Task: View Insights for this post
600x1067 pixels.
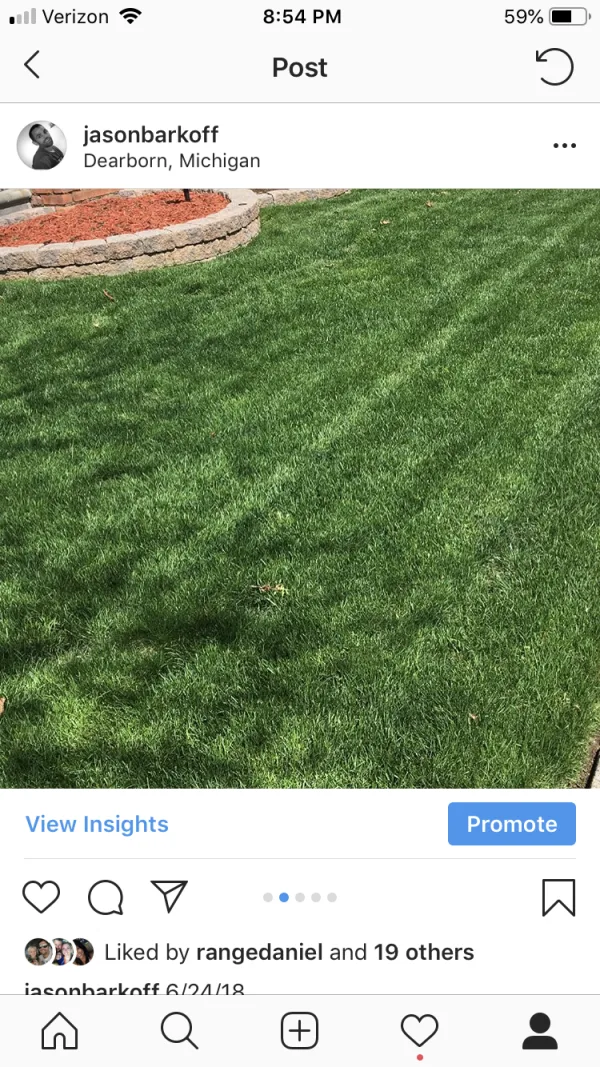Action: (97, 824)
